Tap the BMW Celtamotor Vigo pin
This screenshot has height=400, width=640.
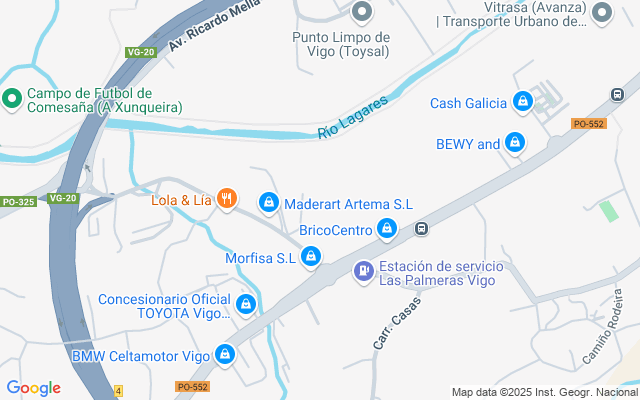pos(225,355)
